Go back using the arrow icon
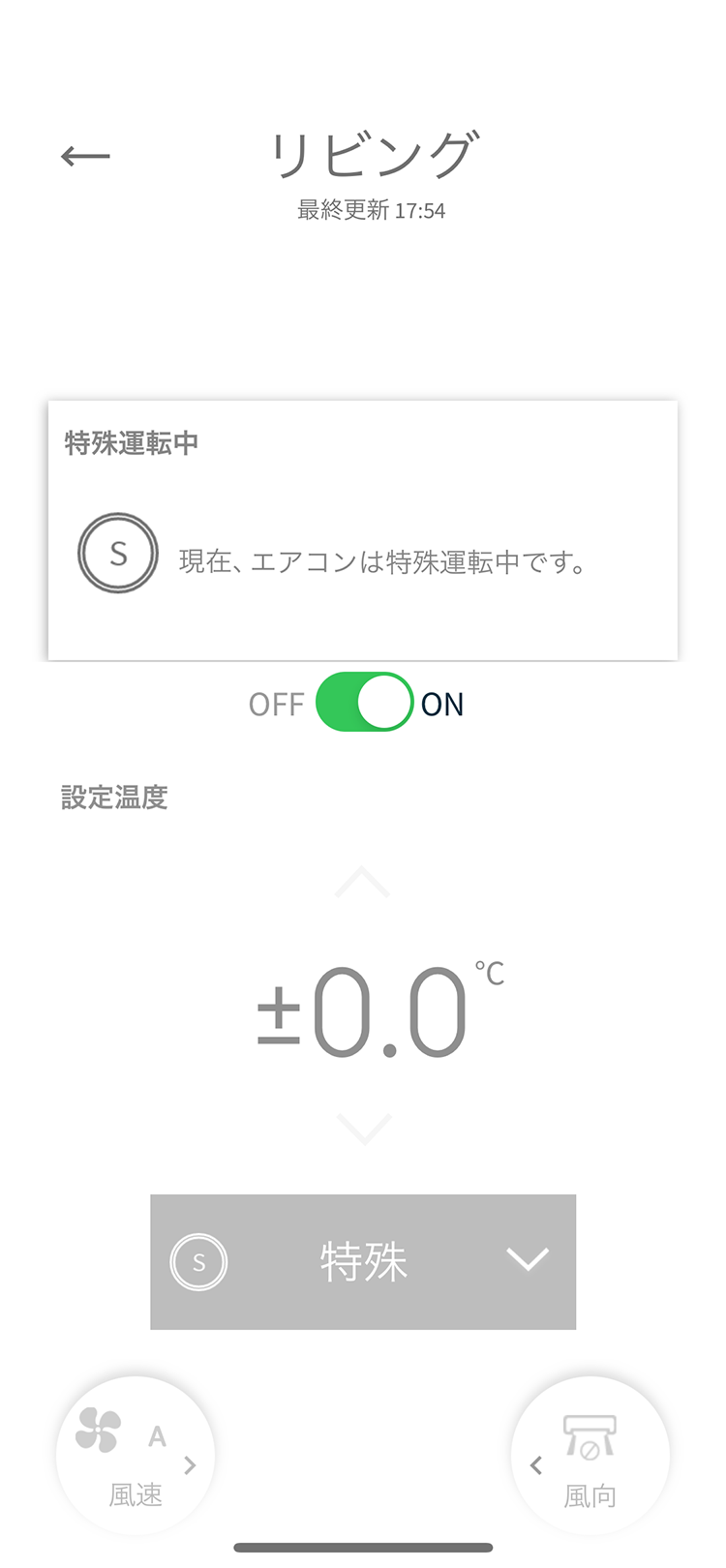The image size is (726, 1568). click(x=85, y=156)
